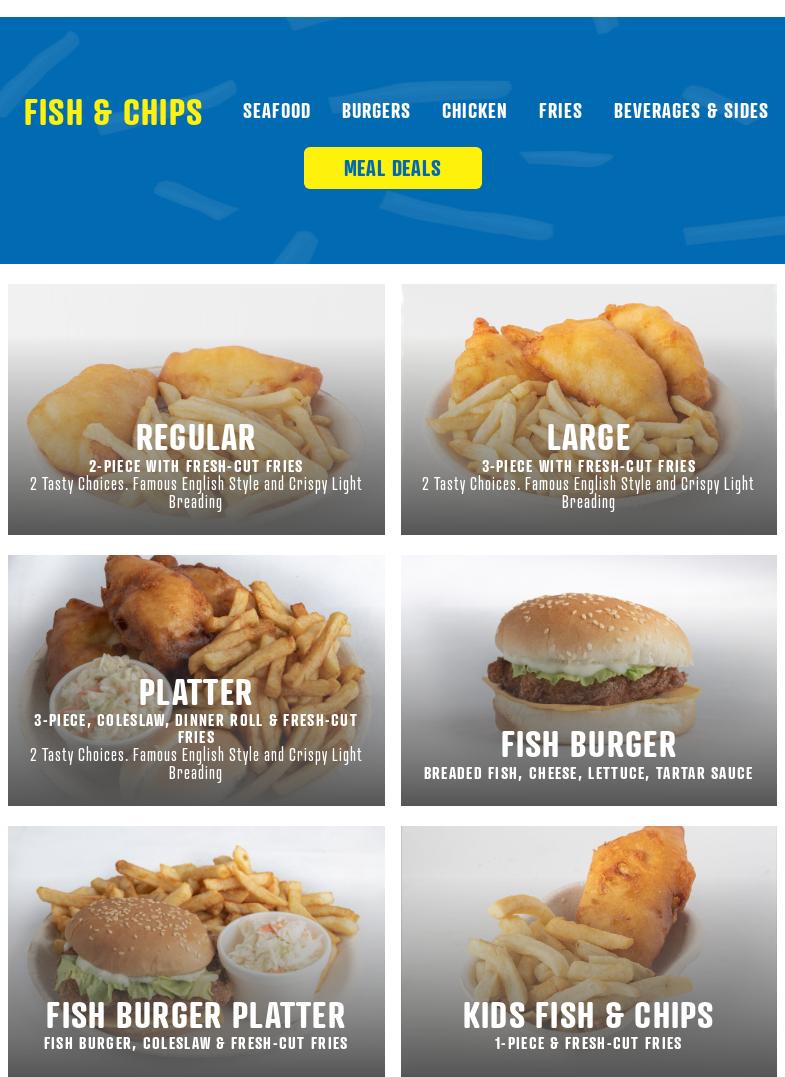This screenshot has height=1077, width=785.
Task: Select the LARGE fish and chips card
Action: pyautogui.click(x=588, y=409)
